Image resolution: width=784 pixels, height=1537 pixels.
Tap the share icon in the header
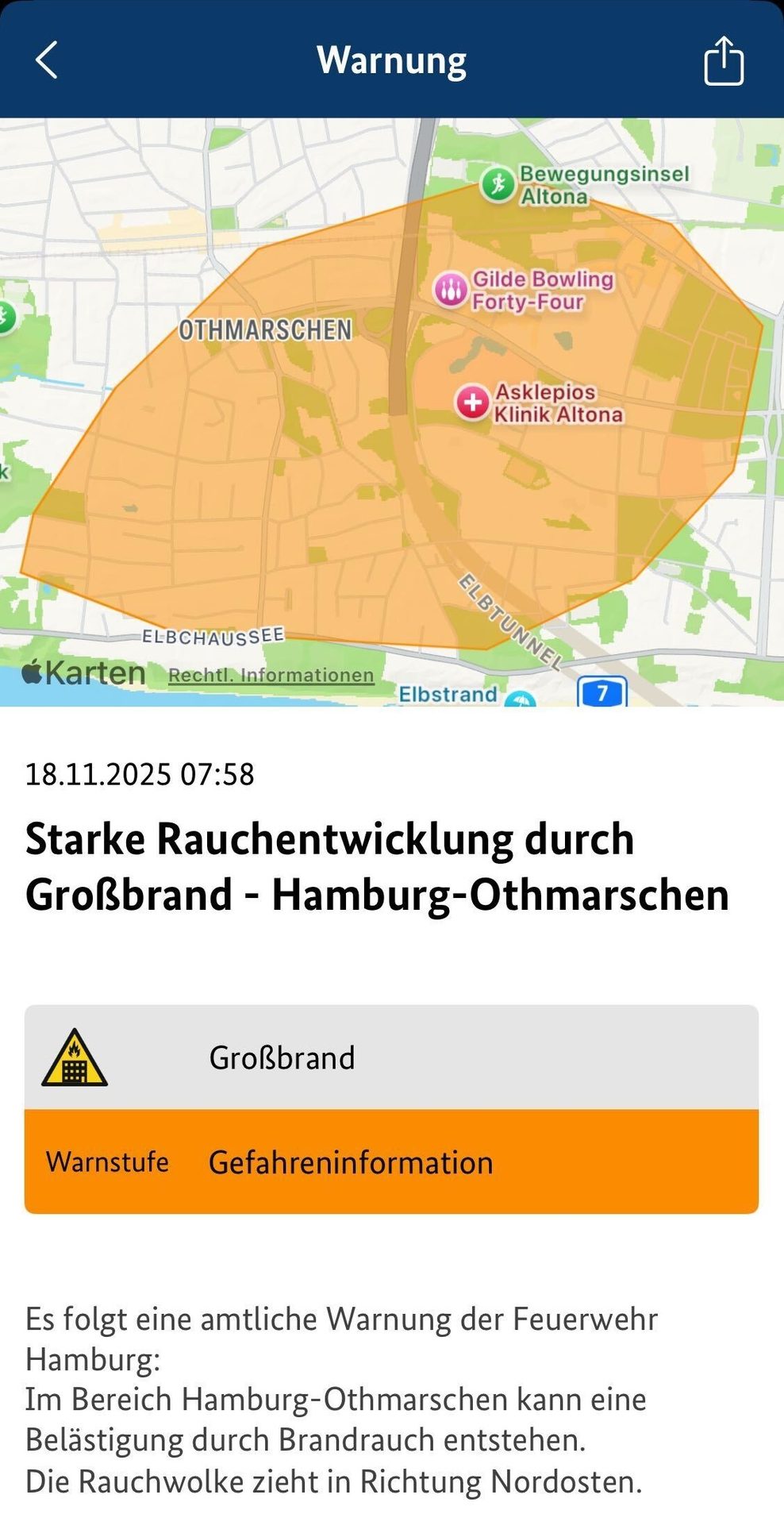click(723, 58)
